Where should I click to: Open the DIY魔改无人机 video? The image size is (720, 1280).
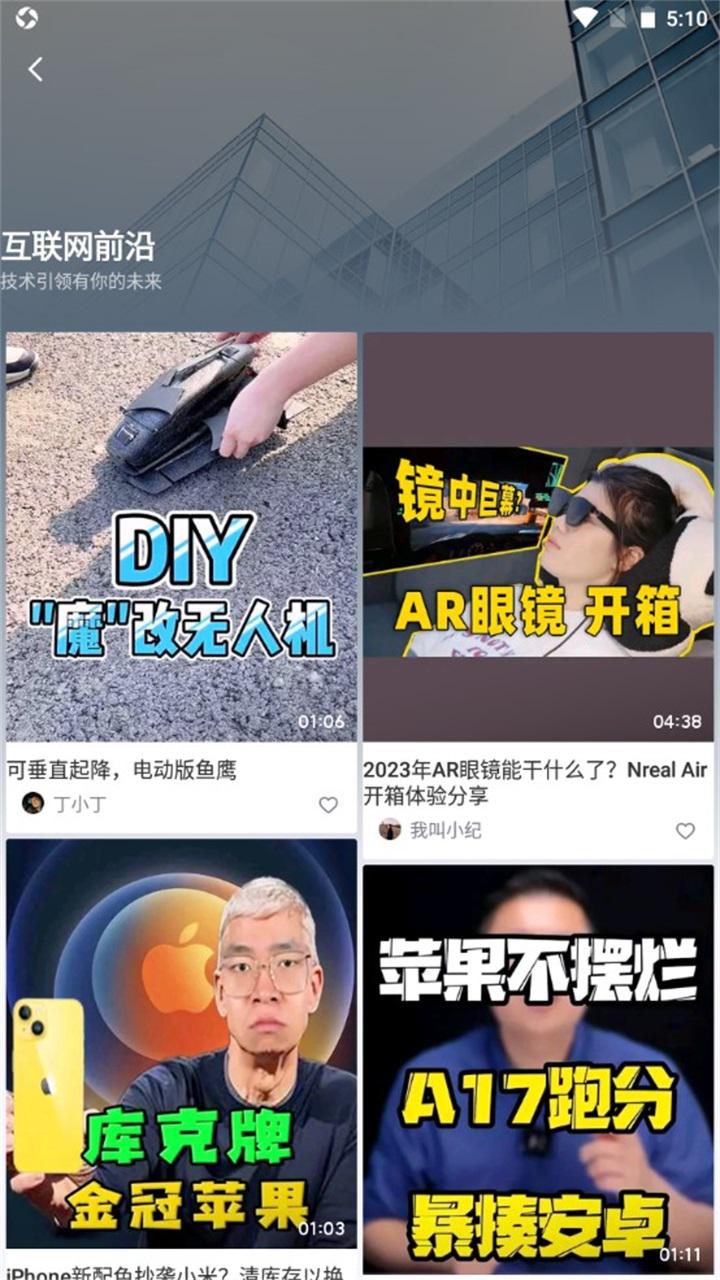point(181,537)
